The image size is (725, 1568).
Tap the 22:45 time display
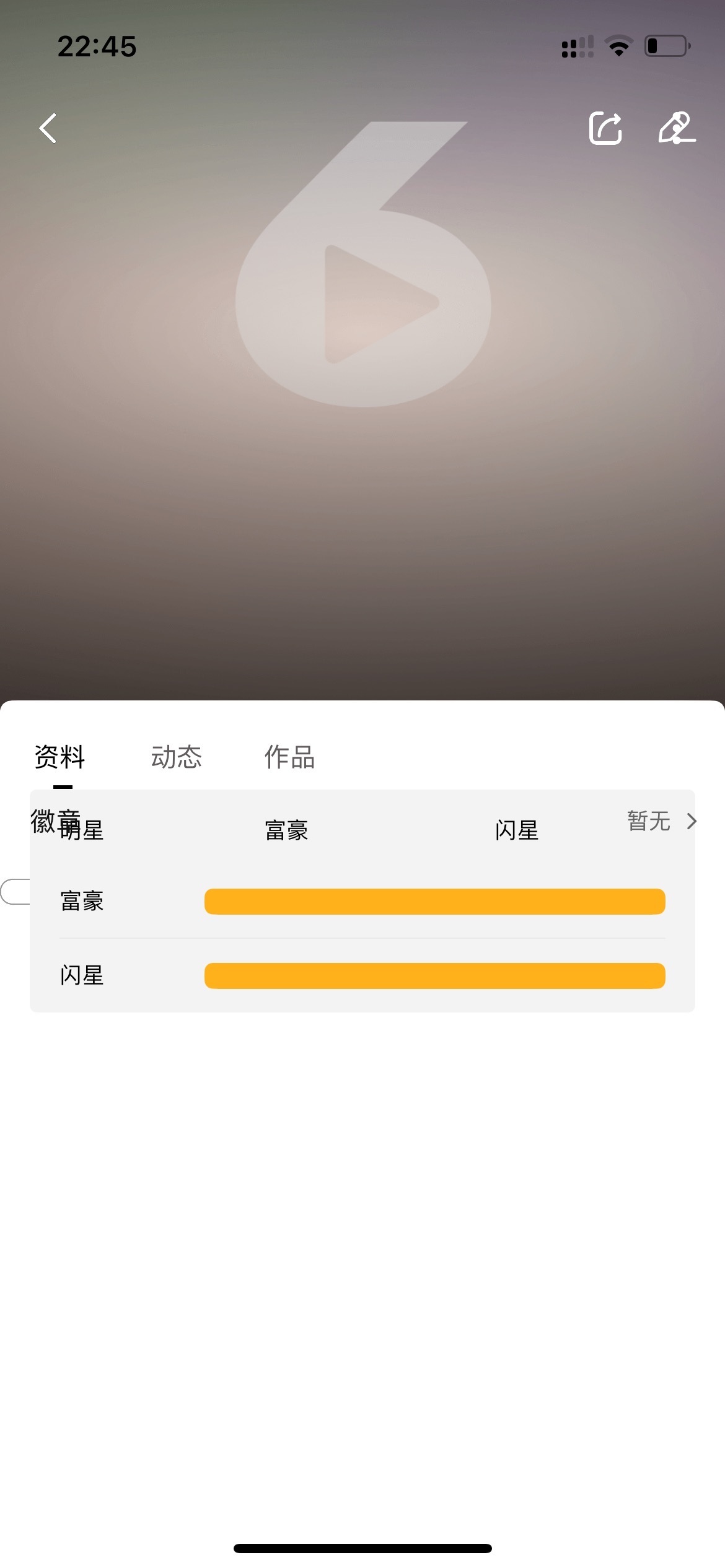point(98,46)
